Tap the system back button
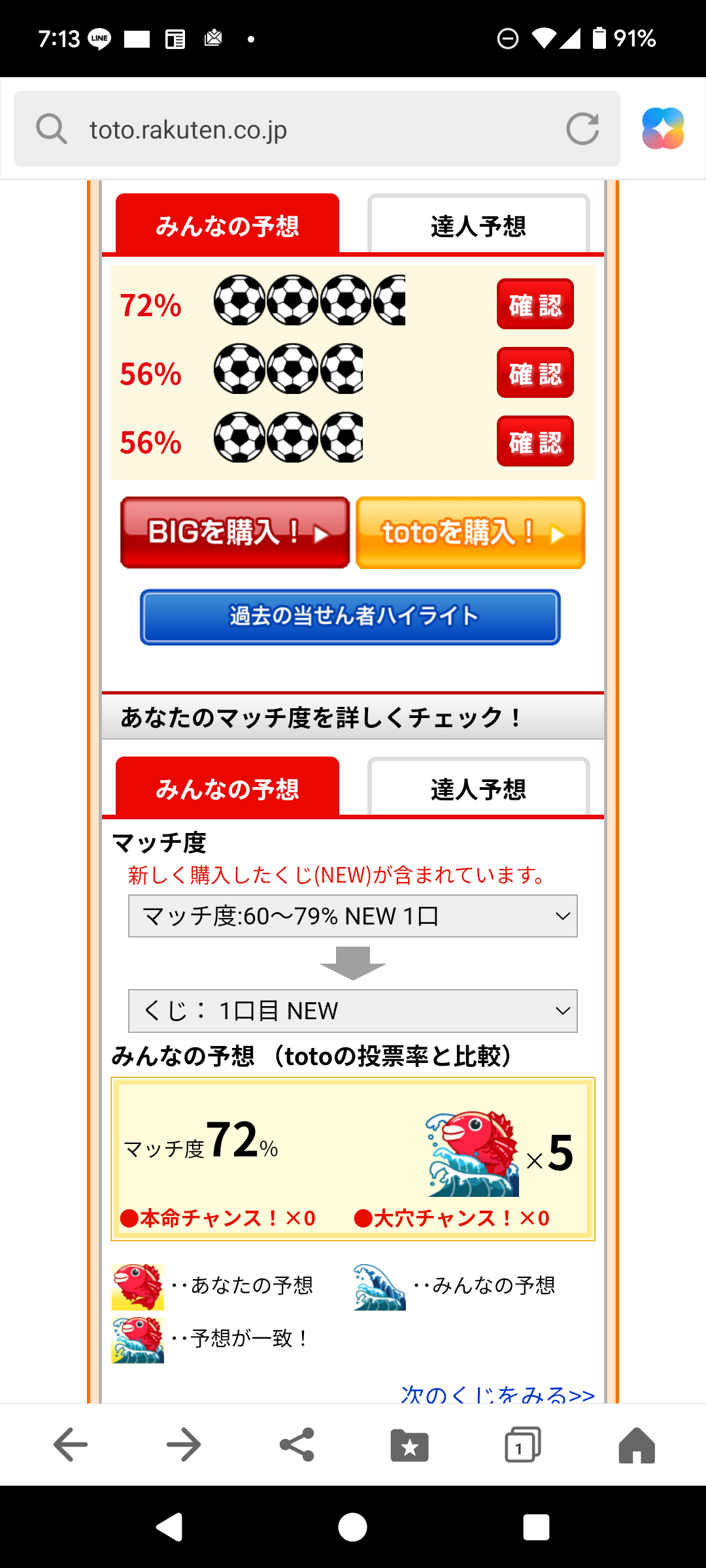Screen dimensions: 706x1568 click(x=169, y=1527)
